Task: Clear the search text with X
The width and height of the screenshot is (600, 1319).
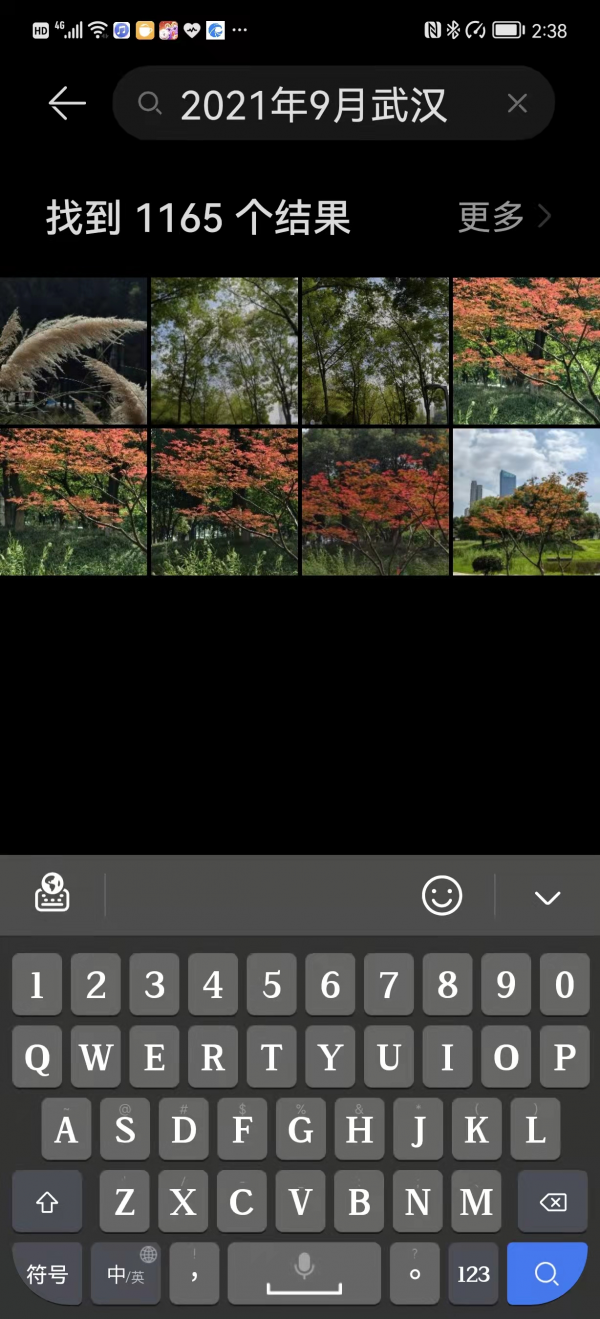Action: (517, 103)
